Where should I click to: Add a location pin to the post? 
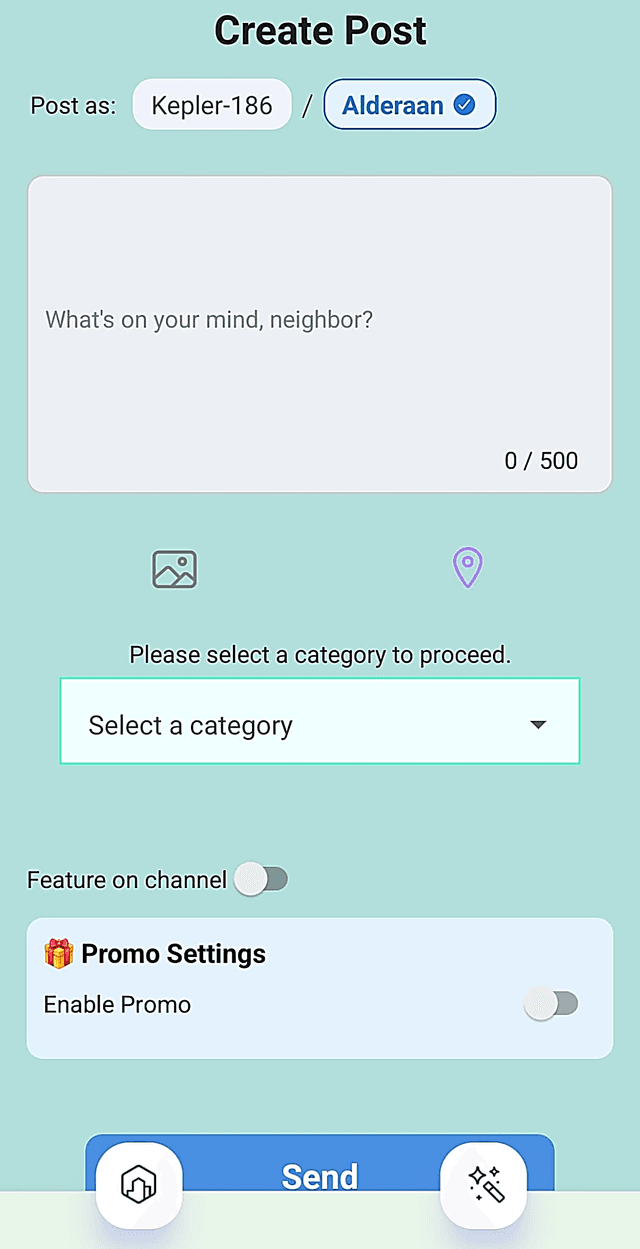click(467, 568)
